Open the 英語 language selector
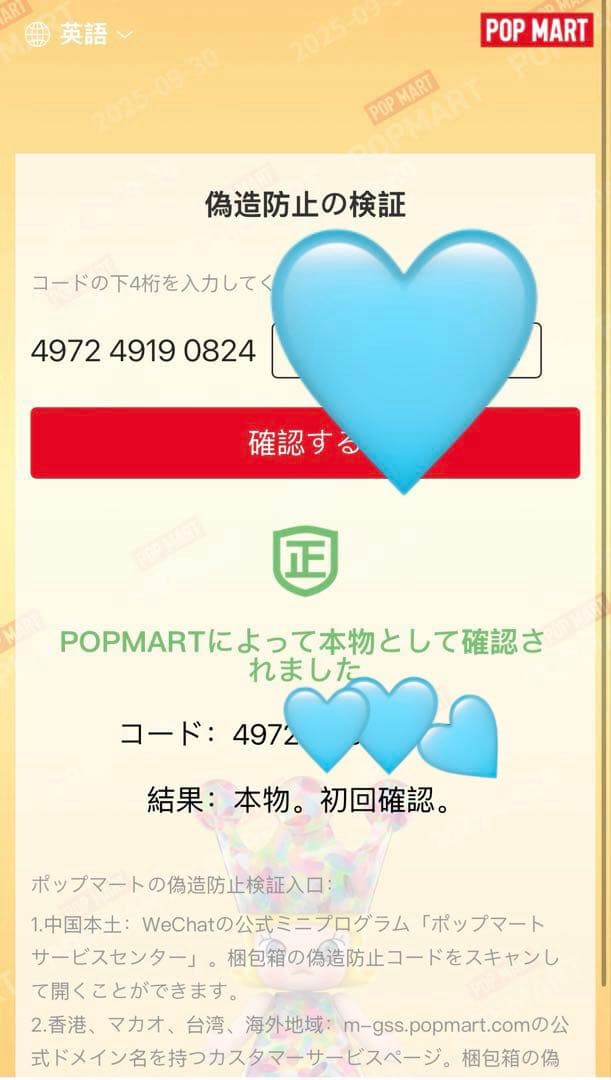The image size is (611, 1080). (80, 35)
